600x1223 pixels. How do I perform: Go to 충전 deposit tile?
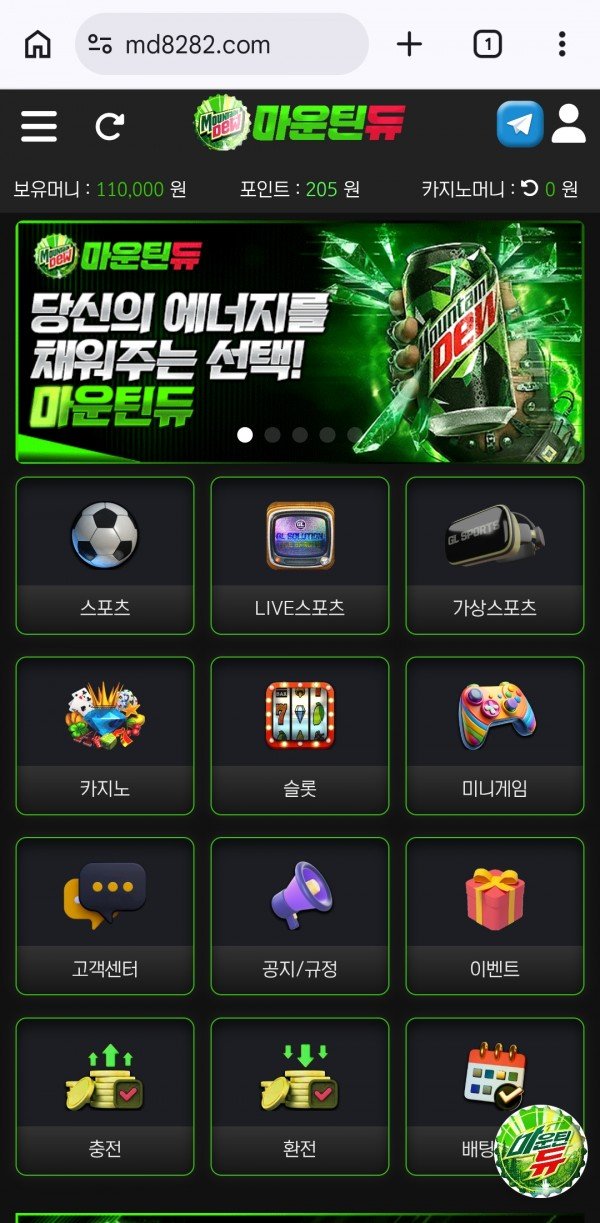click(105, 1095)
